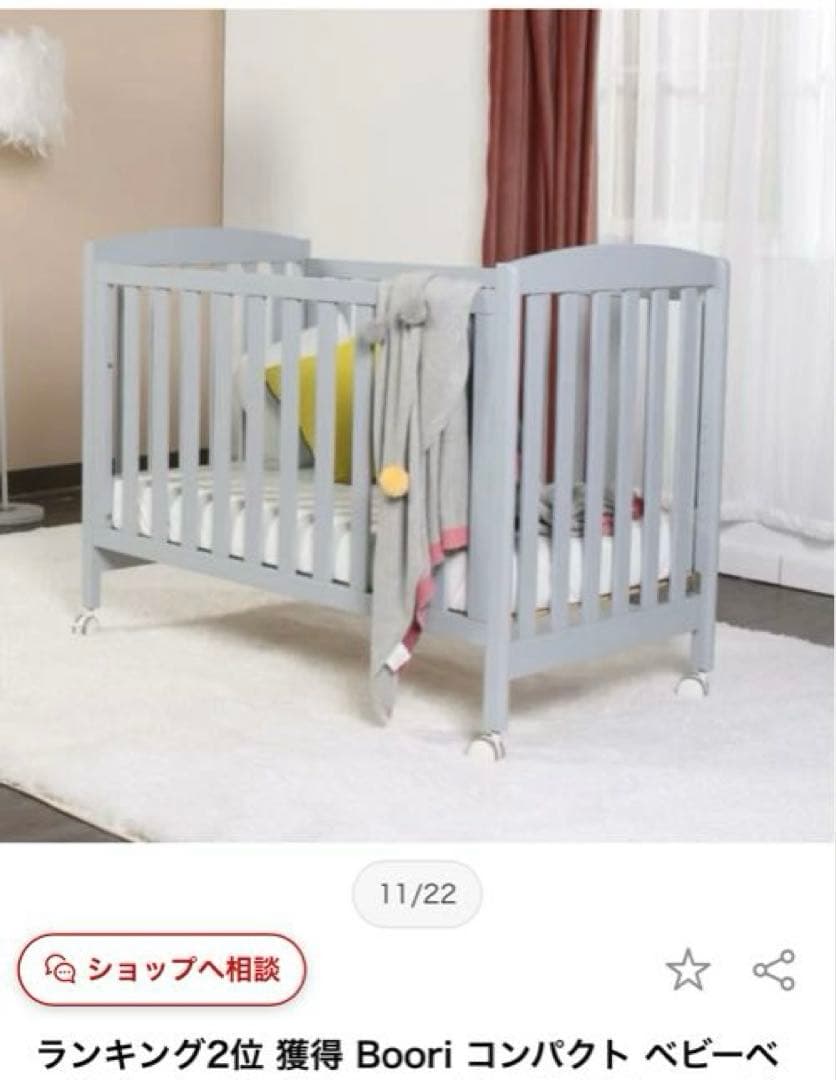Tap the ショップへ相談 button

(161, 969)
